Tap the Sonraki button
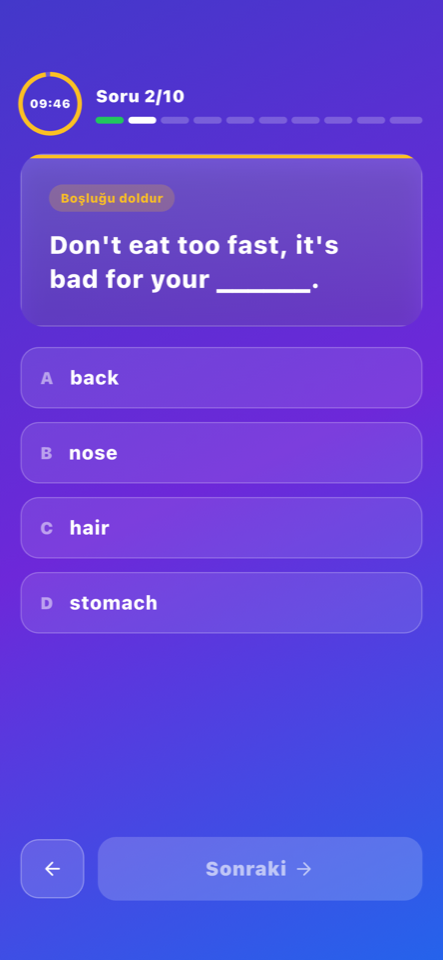 tap(260, 869)
